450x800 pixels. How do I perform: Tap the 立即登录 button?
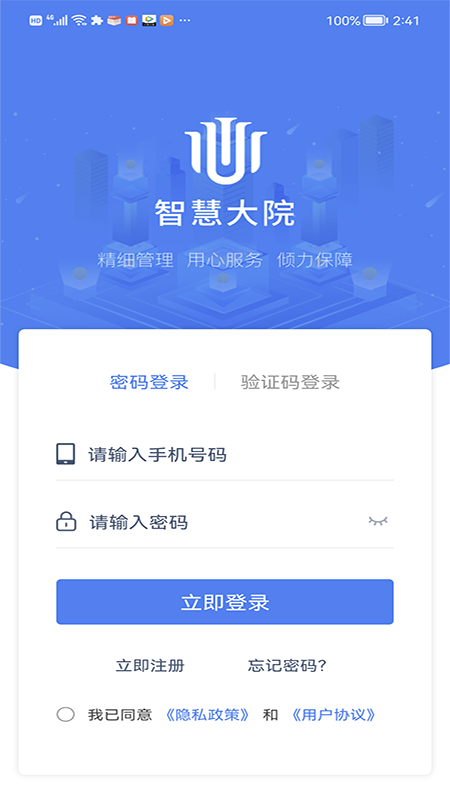click(224, 602)
